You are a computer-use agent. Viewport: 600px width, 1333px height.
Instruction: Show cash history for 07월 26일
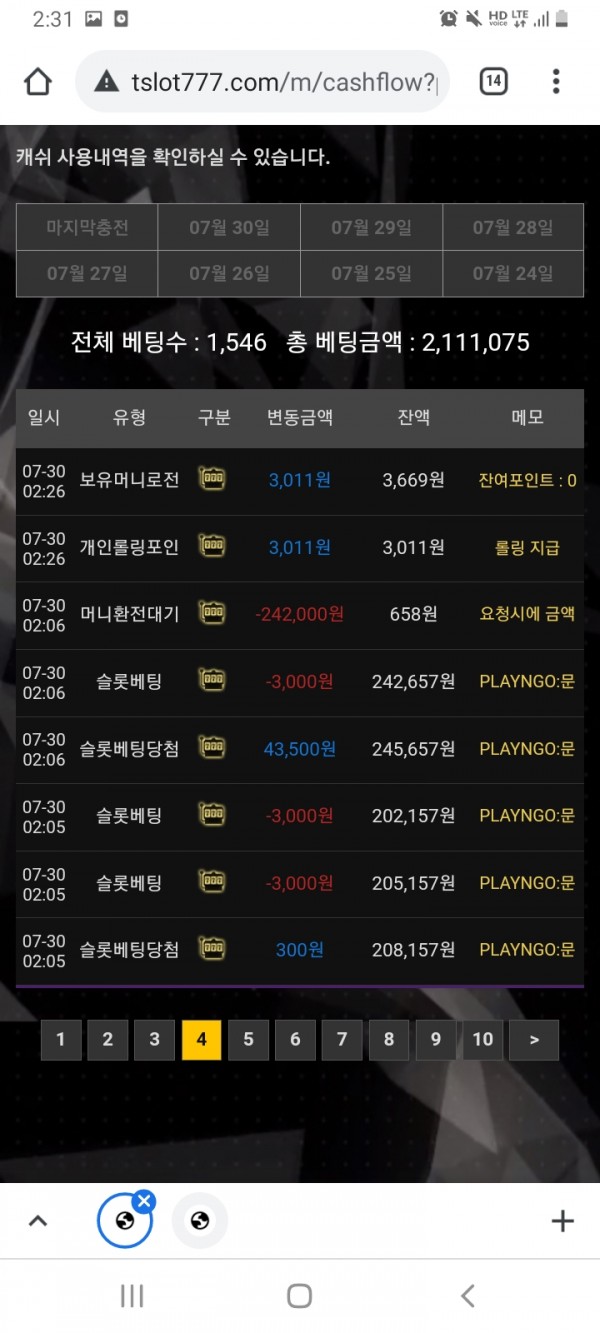coord(229,273)
